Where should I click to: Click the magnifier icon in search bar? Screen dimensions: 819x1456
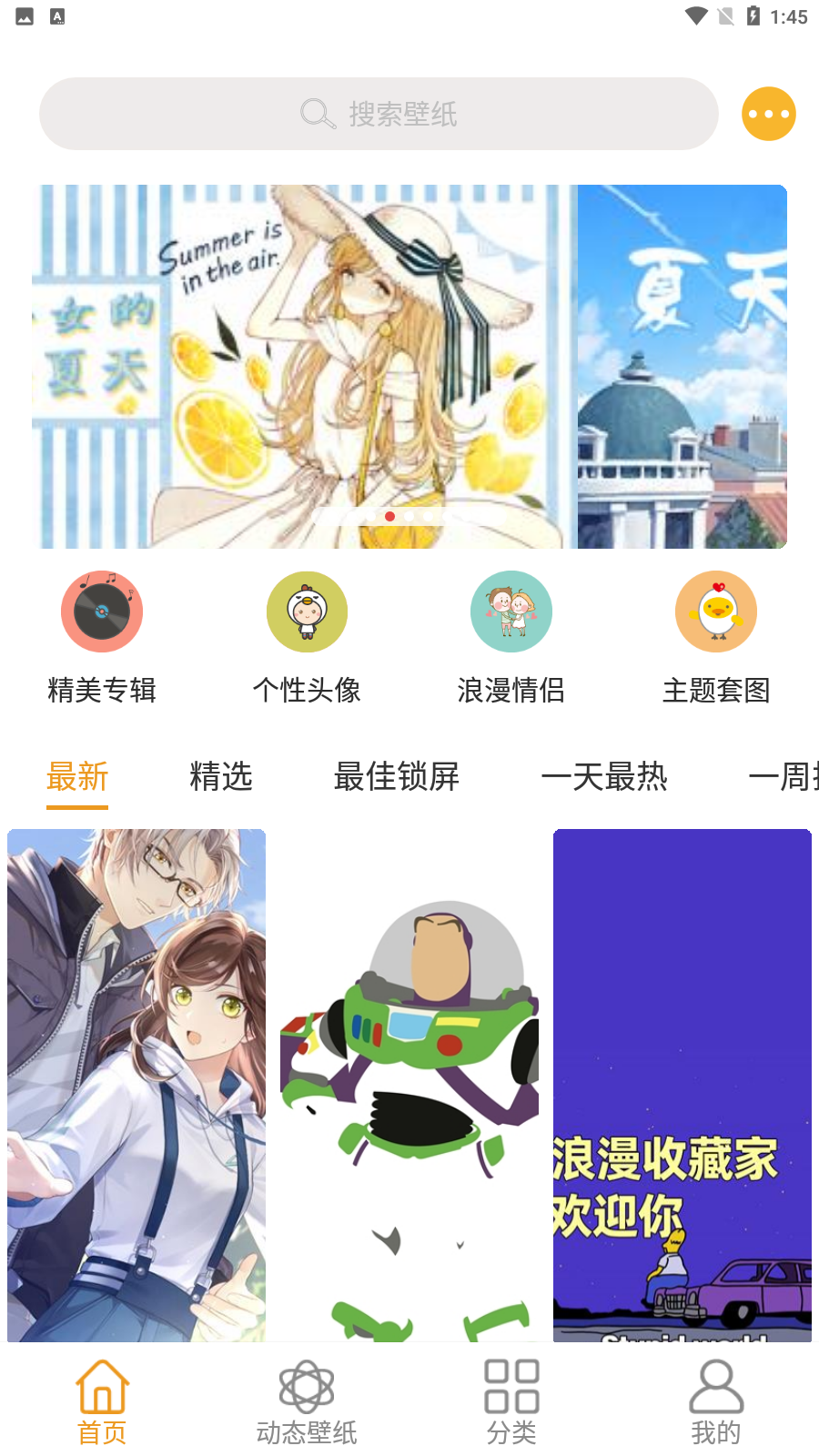315,114
